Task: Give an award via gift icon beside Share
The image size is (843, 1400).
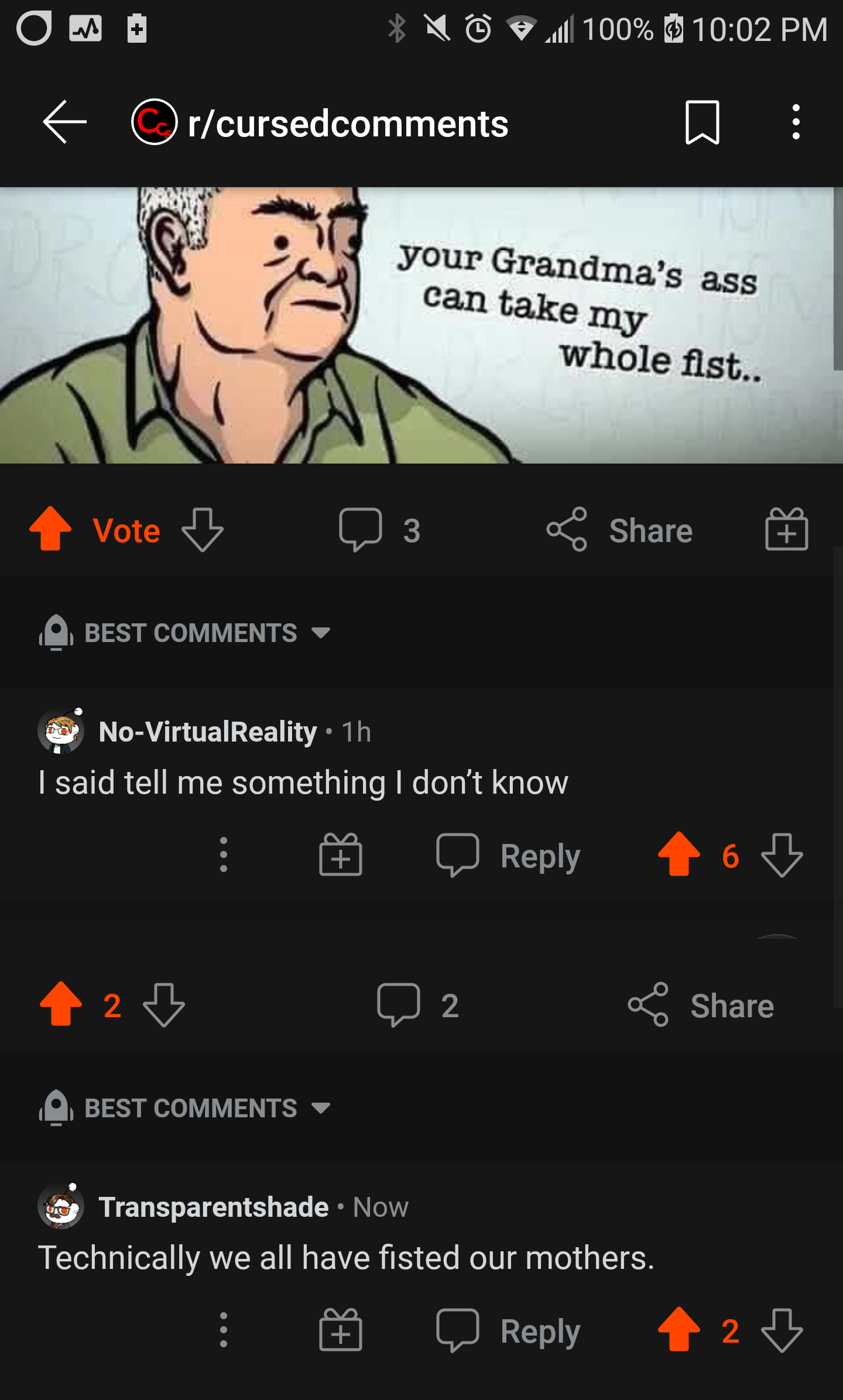Action: click(786, 529)
